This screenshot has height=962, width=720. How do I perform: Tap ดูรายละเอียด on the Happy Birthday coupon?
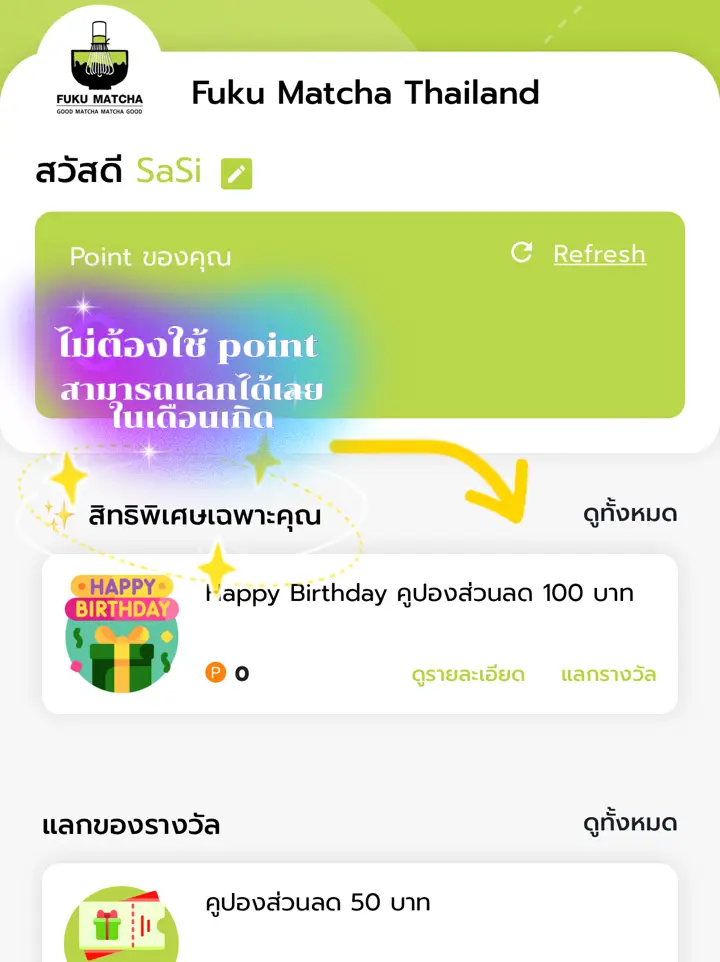[468, 674]
